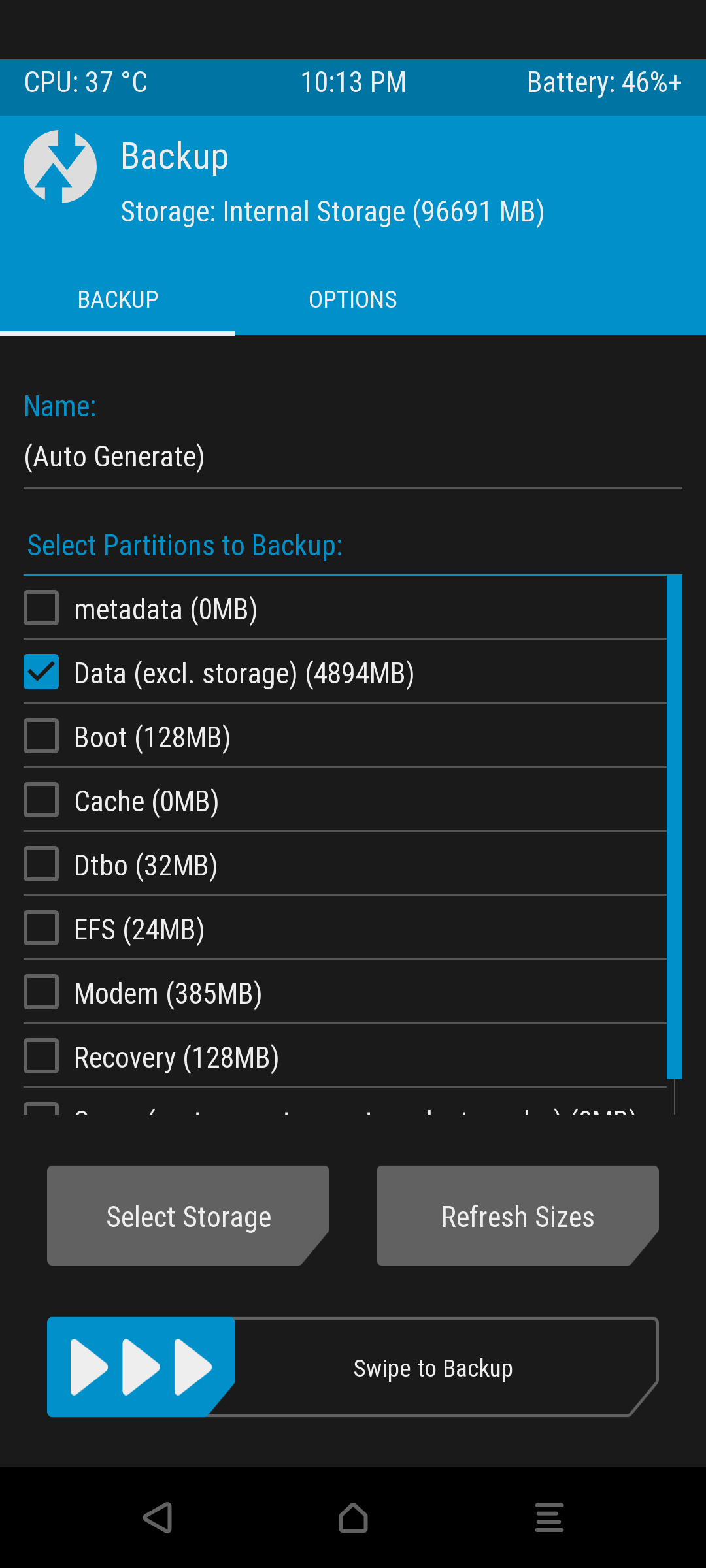Viewport: 706px width, 1568px height.
Task: Tap Refresh Sizes button
Action: (518, 1216)
